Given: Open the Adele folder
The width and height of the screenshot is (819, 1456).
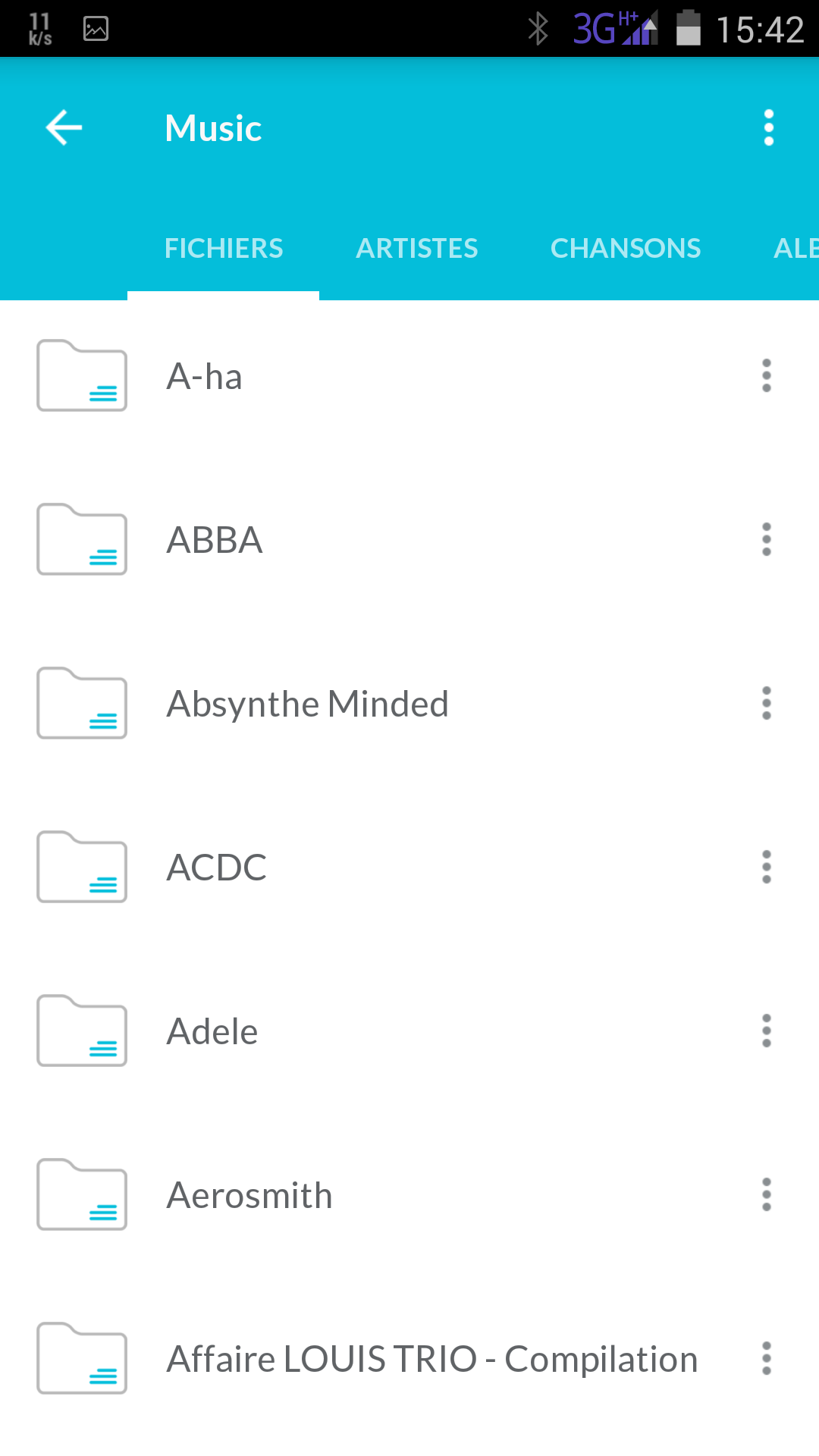Looking at the screenshot, I should (x=409, y=1031).
